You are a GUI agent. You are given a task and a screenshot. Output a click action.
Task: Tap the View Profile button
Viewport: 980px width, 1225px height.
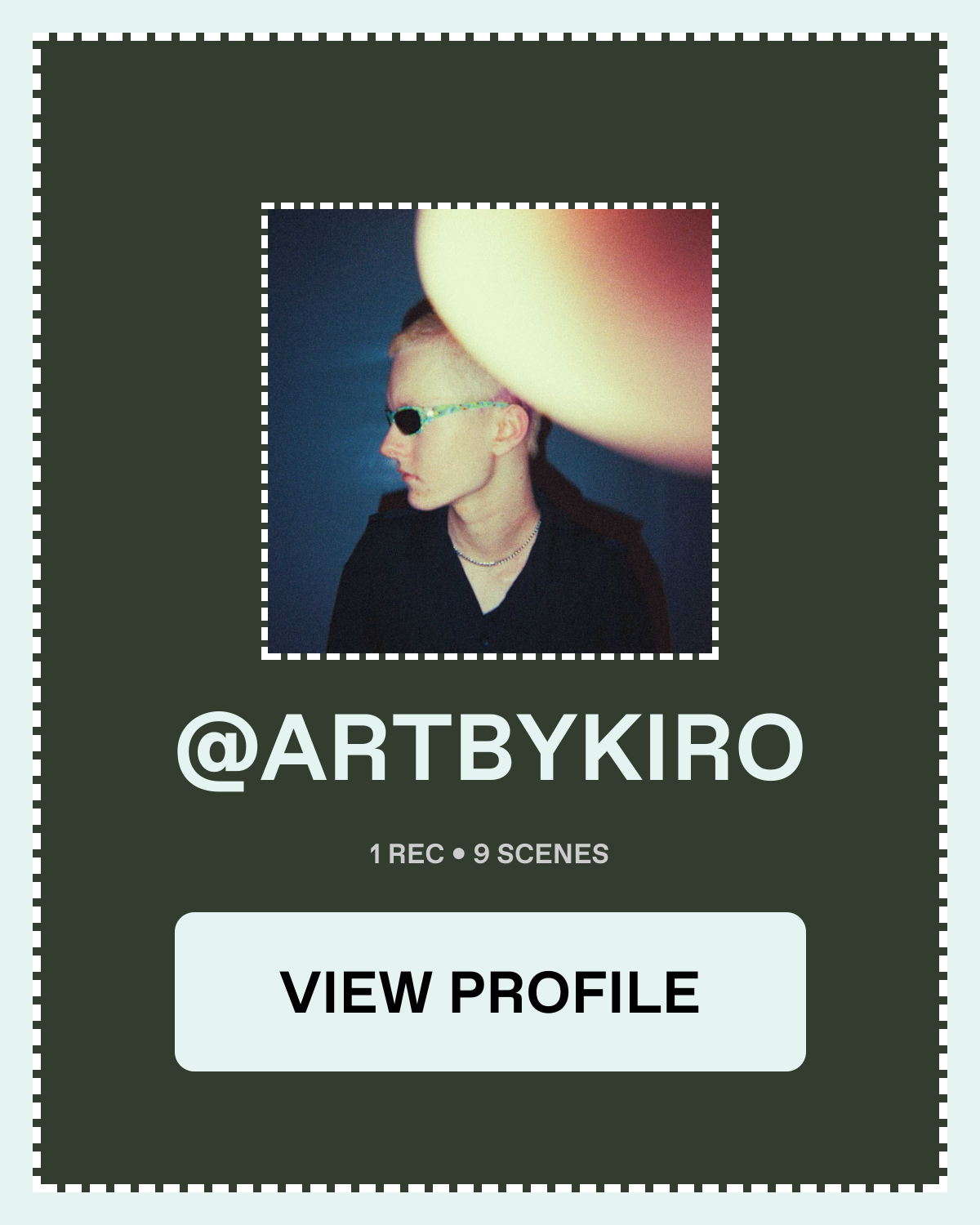click(490, 991)
